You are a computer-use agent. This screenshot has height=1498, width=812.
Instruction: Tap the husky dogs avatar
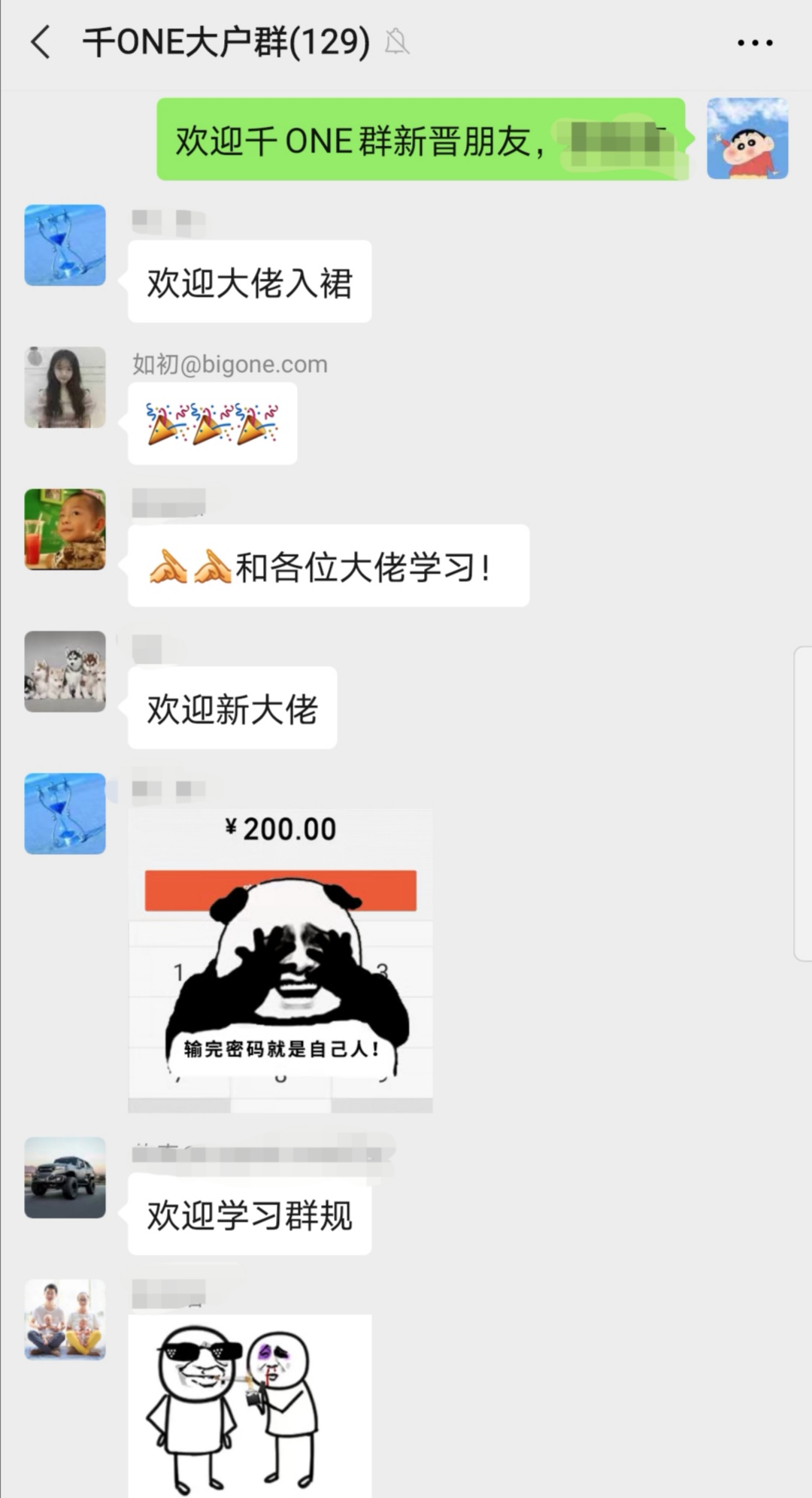[x=65, y=672]
